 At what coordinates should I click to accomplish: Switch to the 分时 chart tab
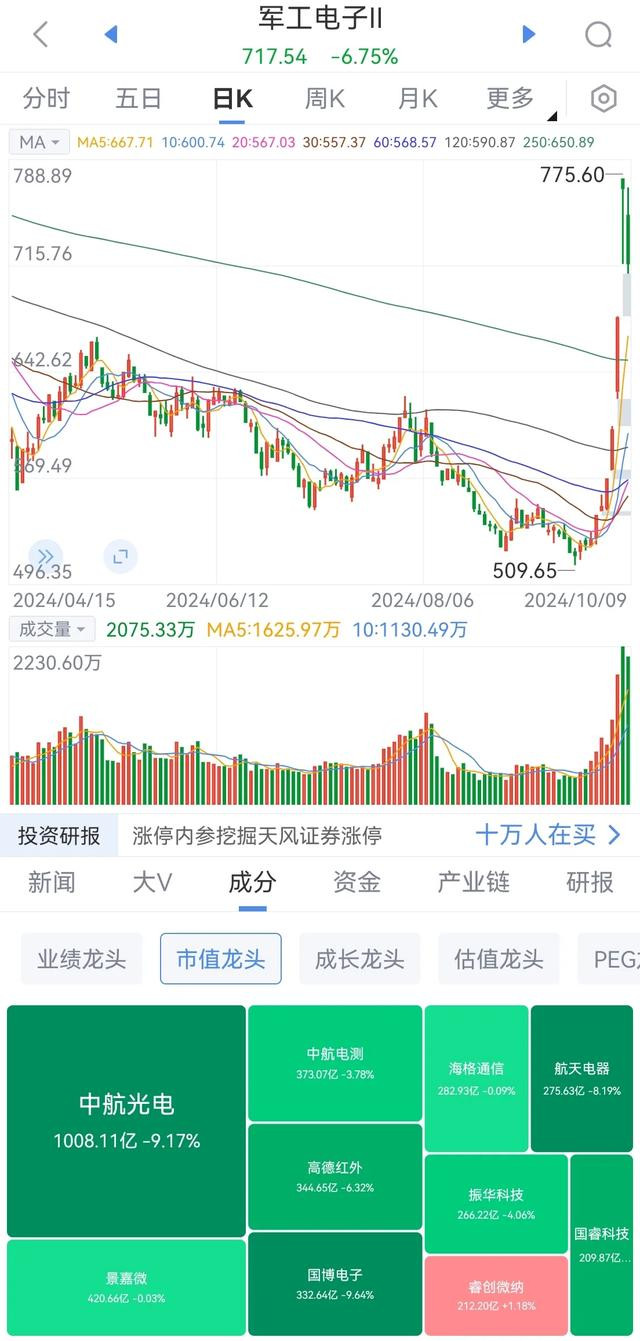(x=47, y=98)
